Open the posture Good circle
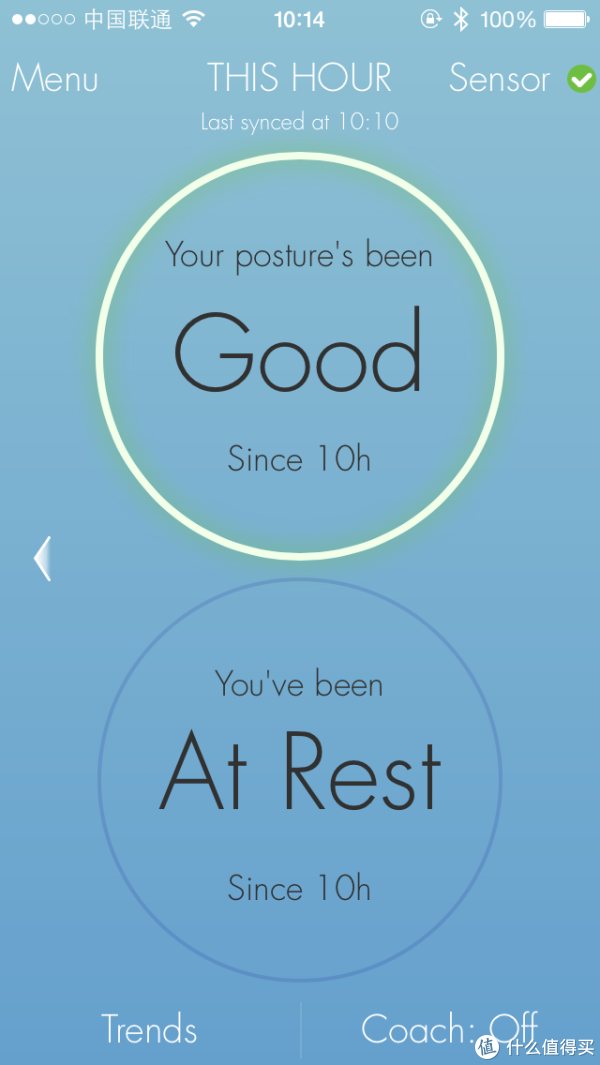Screen dimensions: 600x1065 point(300,356)
